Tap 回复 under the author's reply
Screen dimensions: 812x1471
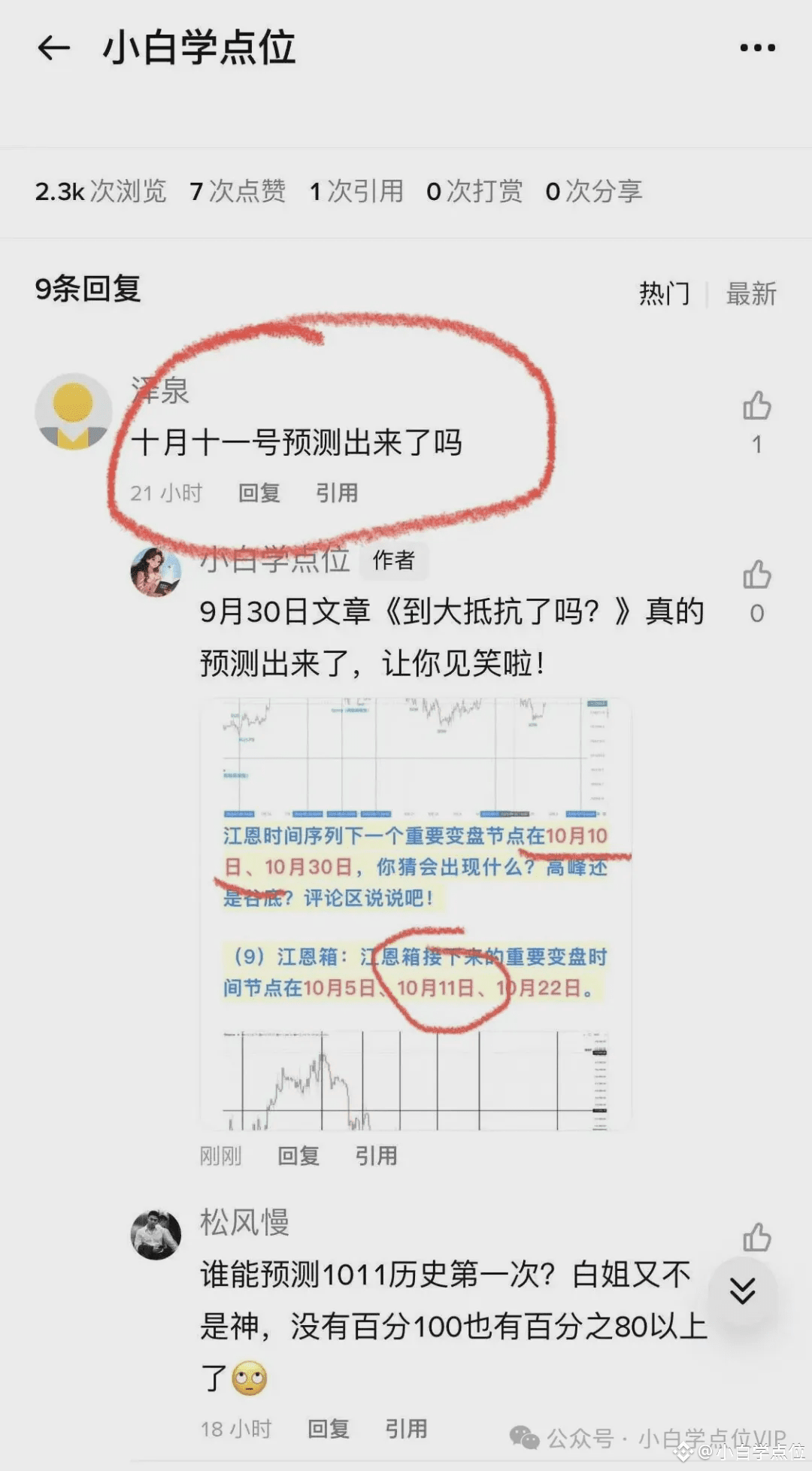pos(298,1155)
